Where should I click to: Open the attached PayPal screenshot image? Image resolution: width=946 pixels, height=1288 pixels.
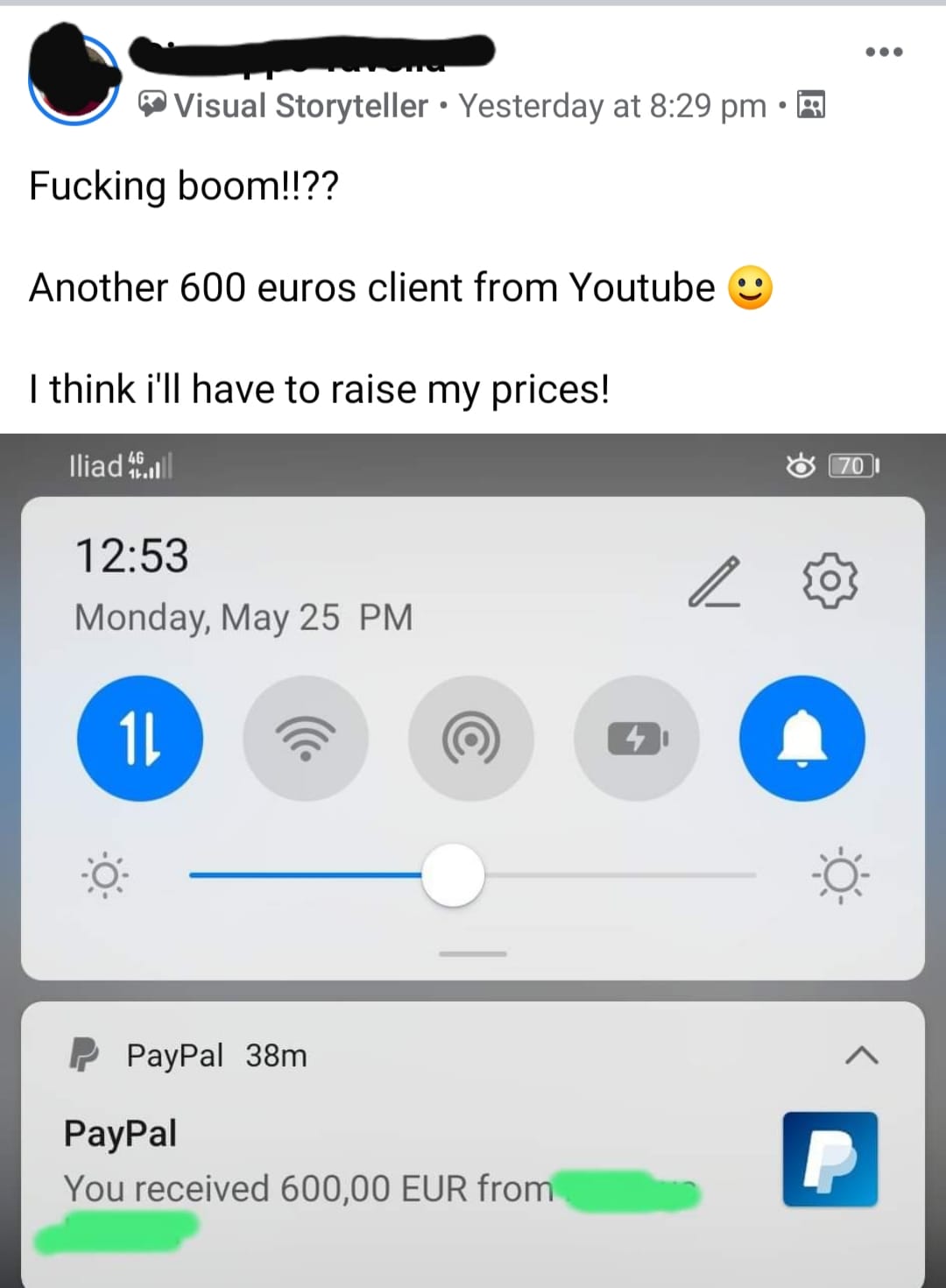click(x=473, y=859)
